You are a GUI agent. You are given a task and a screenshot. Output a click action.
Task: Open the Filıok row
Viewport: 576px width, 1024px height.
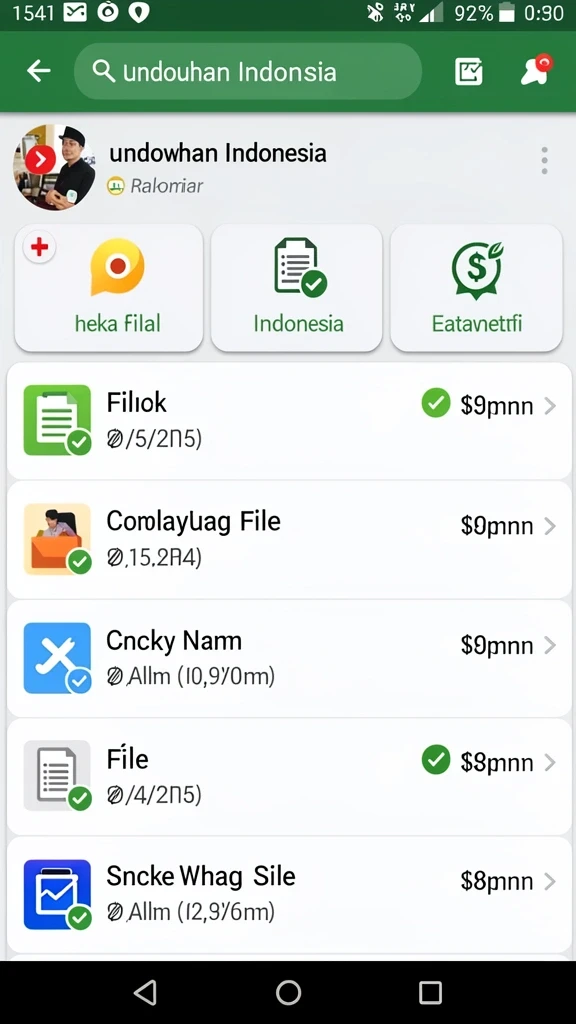(289, 421)
